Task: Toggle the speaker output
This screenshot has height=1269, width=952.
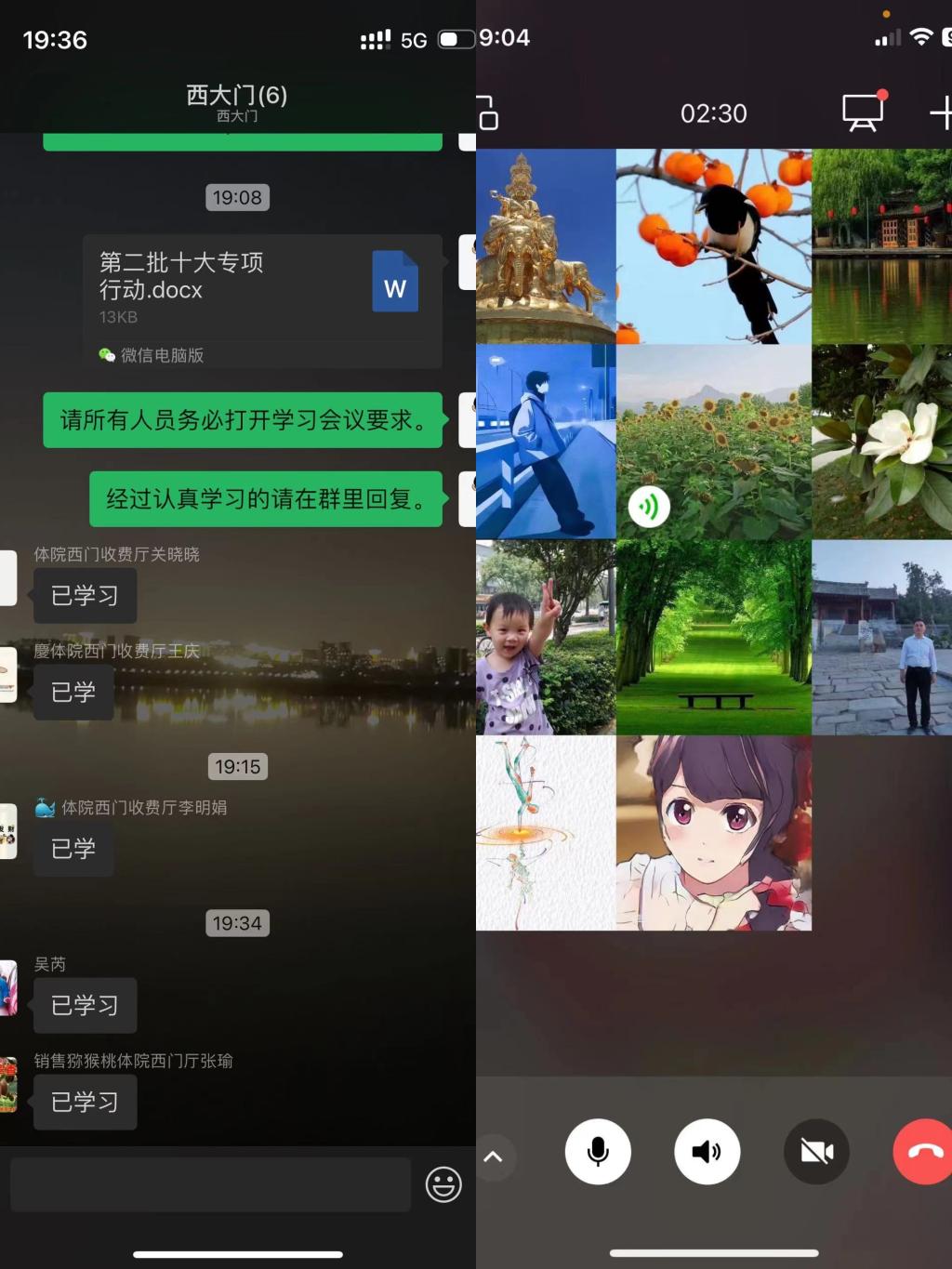Action: pos(707,1152)
